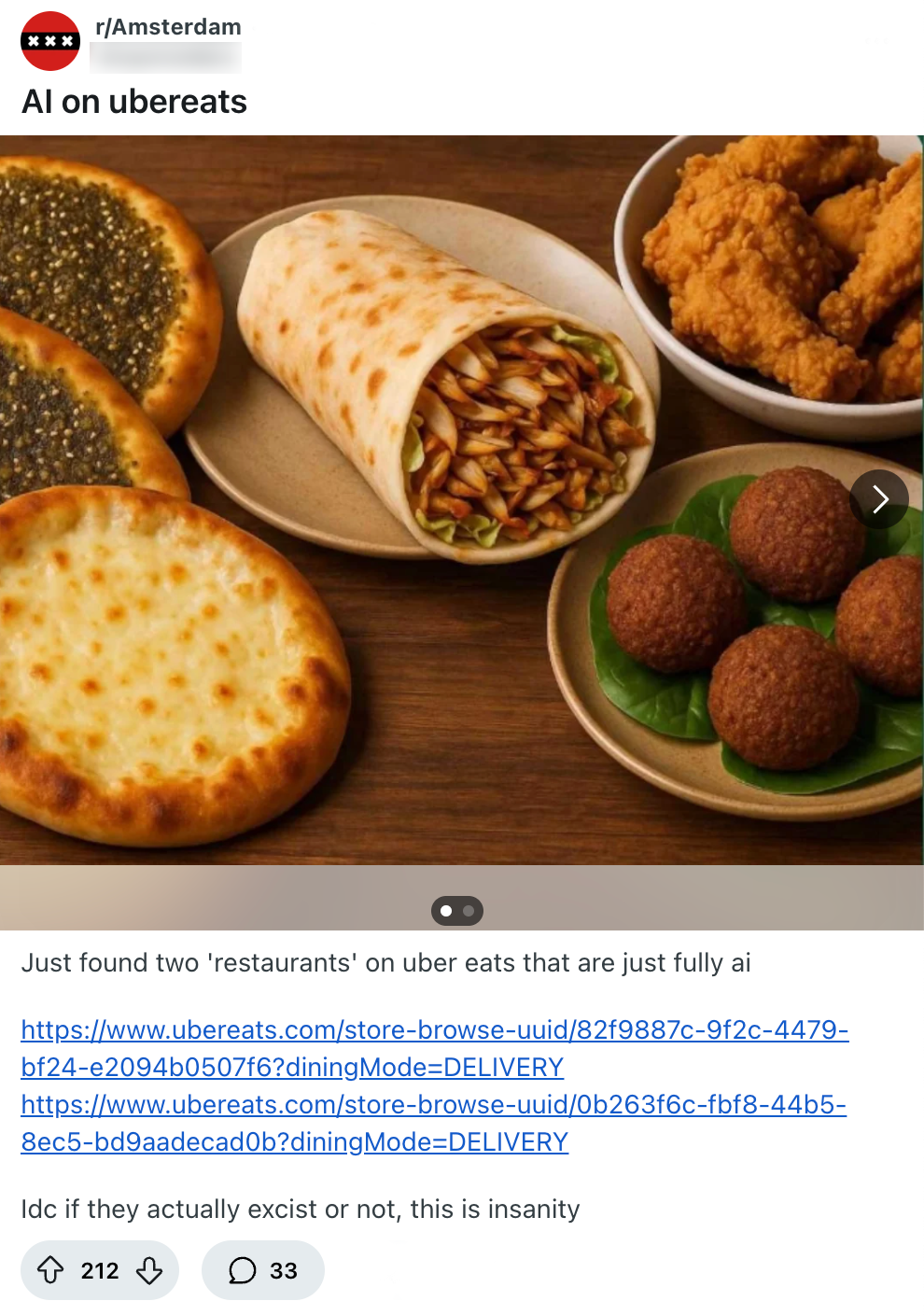This screenshot has height=1315, width=924.
Task: Tap the r/Amsterdam community avatar
Action: pos(50,41)
